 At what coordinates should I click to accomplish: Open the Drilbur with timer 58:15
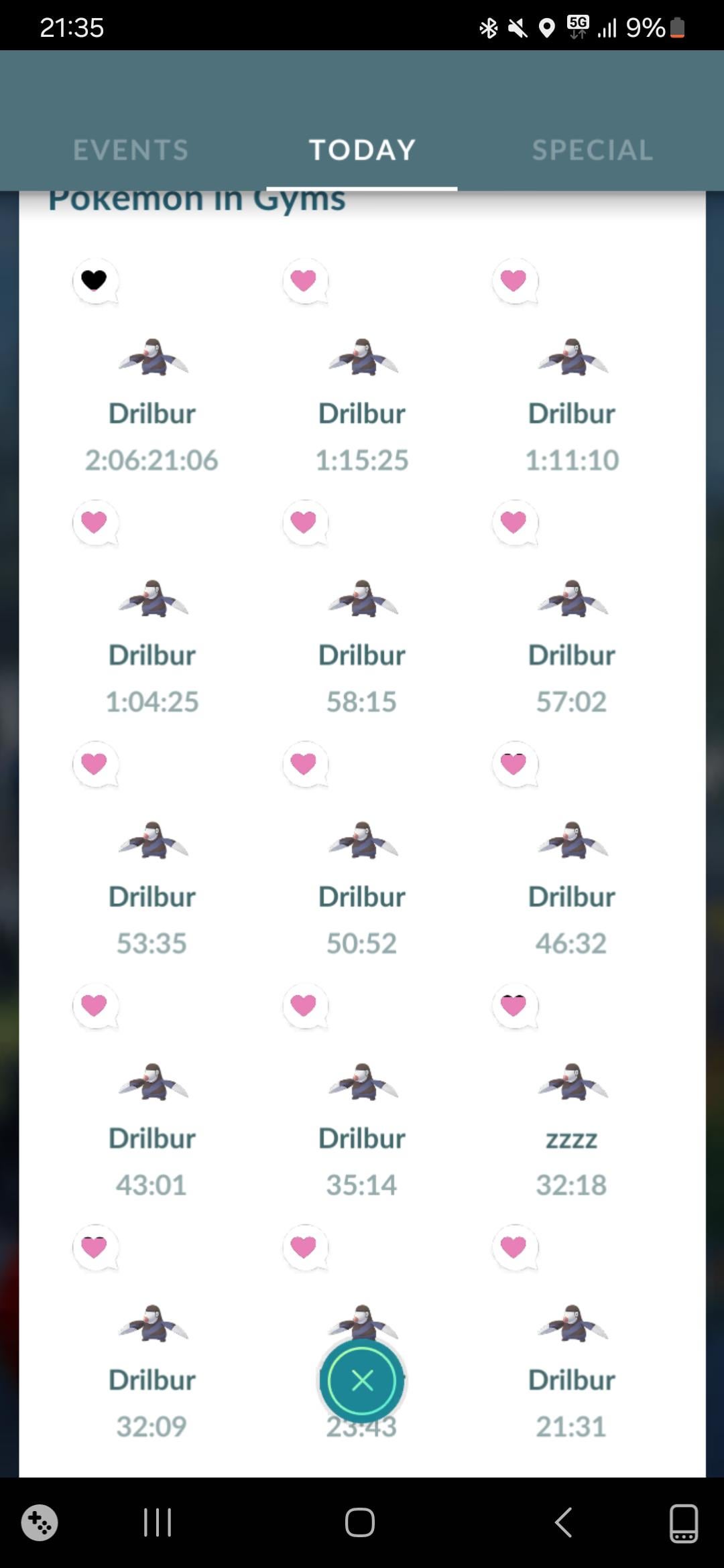[x=363, y=599]
